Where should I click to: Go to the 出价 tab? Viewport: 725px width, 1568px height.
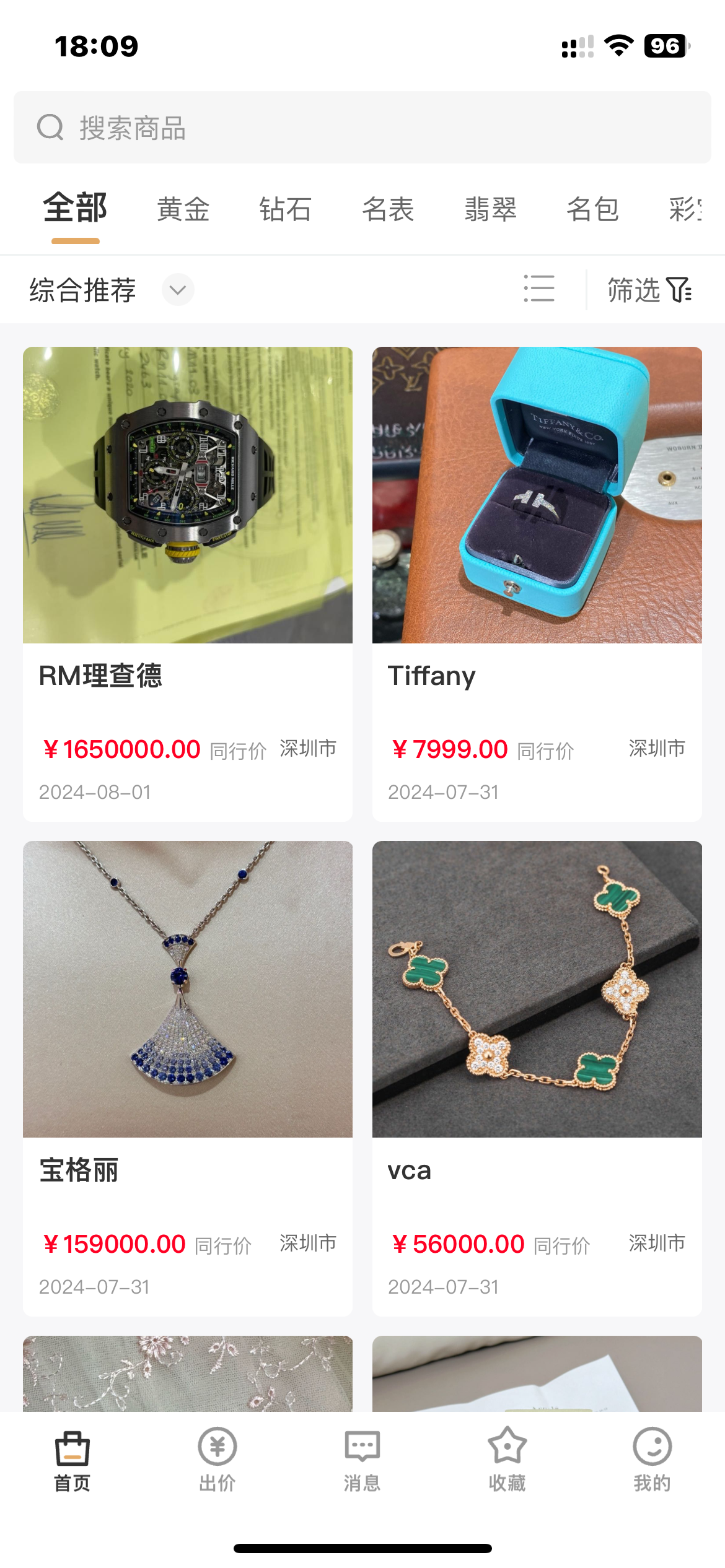pyautogui.click(x=217, y=1459)
